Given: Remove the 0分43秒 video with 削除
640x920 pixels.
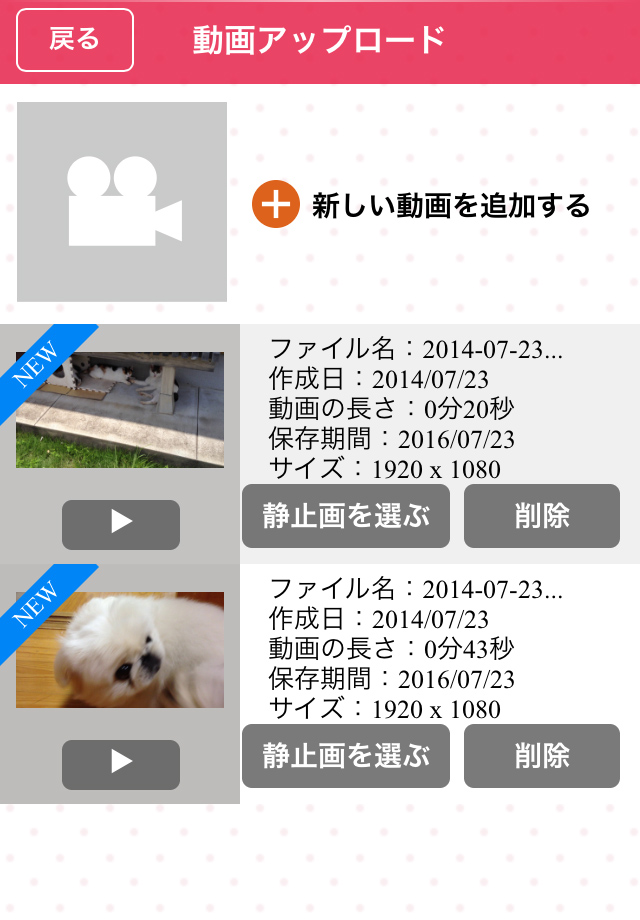Looking at the screenshot, I should 542,756.
